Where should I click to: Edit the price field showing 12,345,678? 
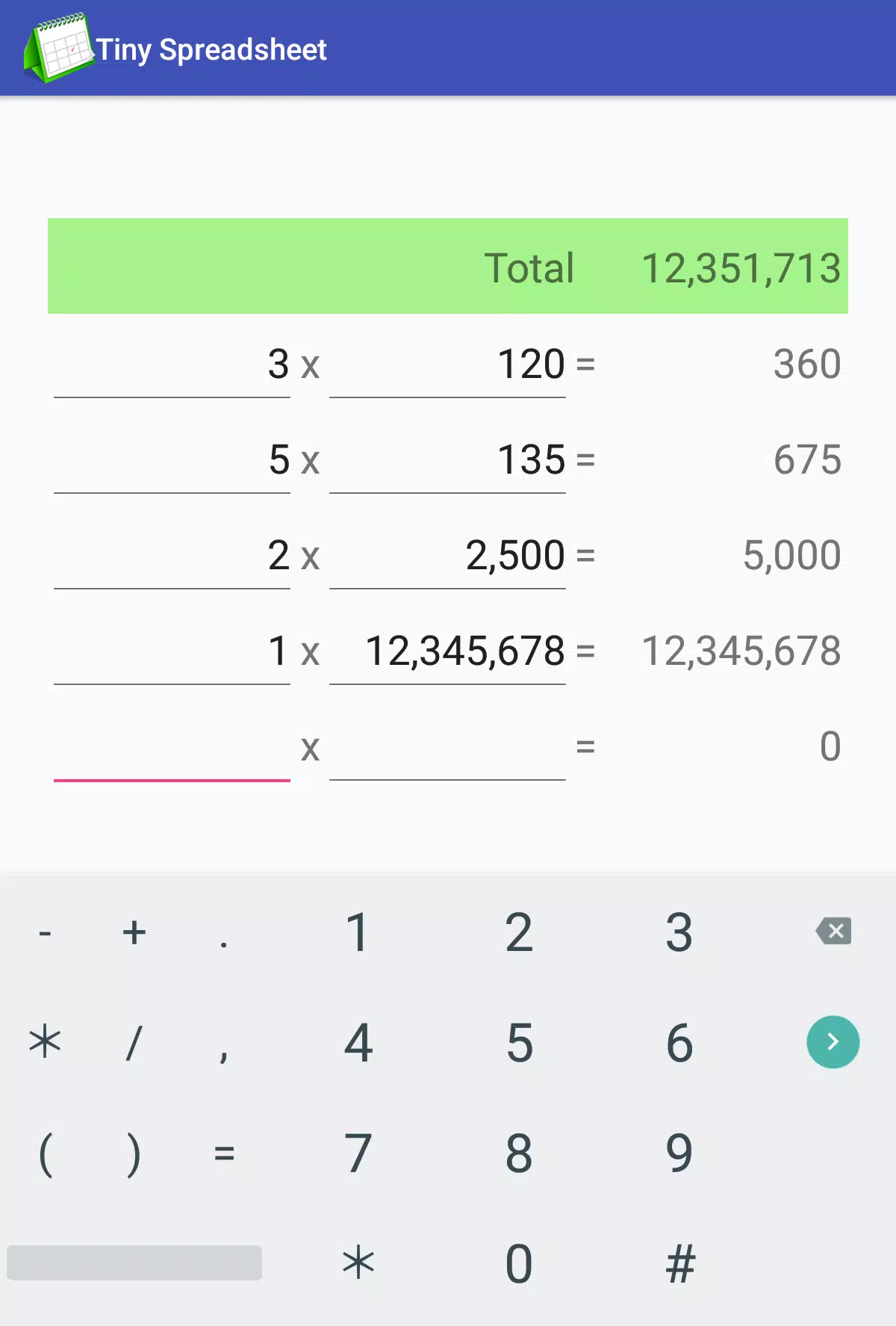pos(447,652)
